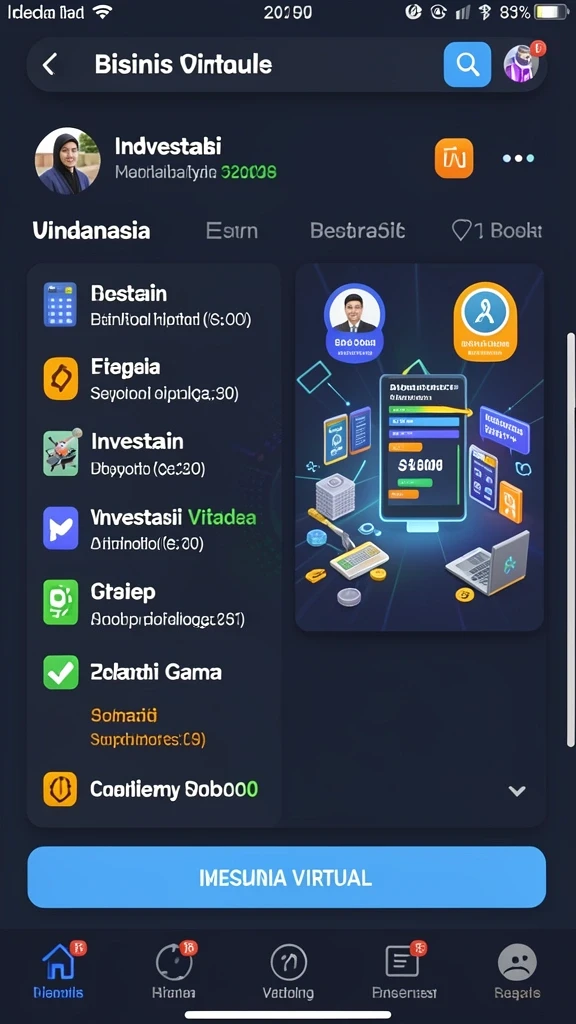Open the Vnvestasii Vitadea row
Image resolution: width=576 pixels, height=1024 pixels.
tap(154, 528)
